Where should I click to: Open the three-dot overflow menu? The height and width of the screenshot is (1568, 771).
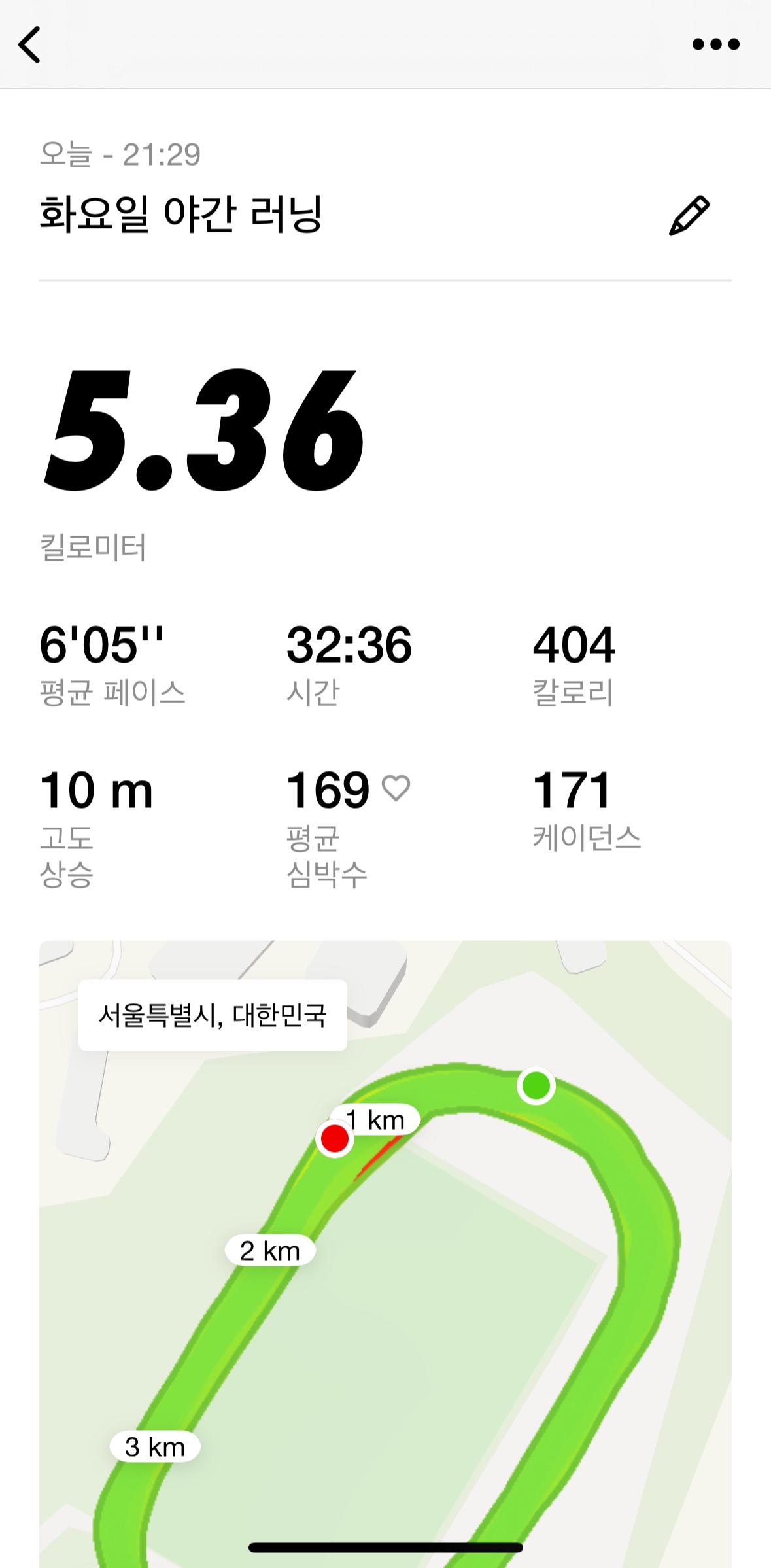[715, 44]
